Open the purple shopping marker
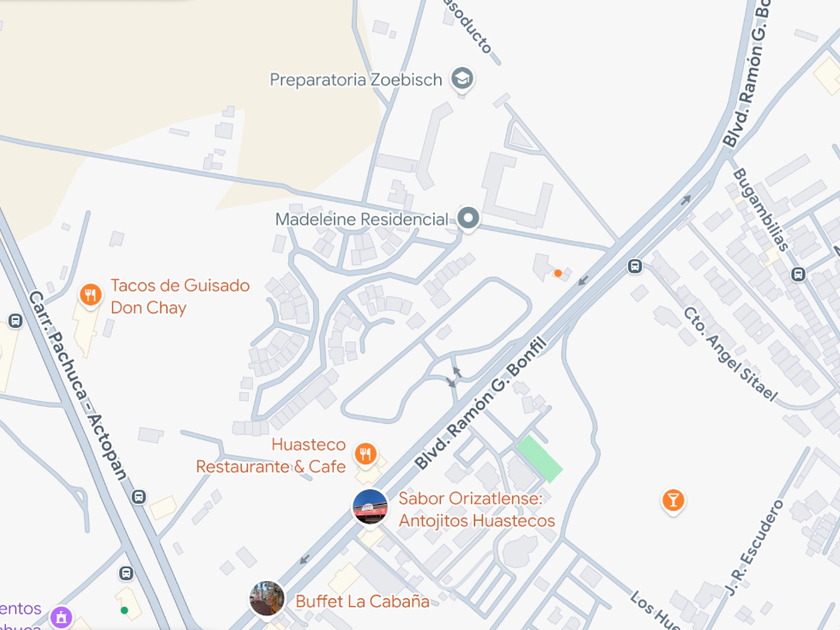Viewport: 840px width, 630px height. click(61, 617)
